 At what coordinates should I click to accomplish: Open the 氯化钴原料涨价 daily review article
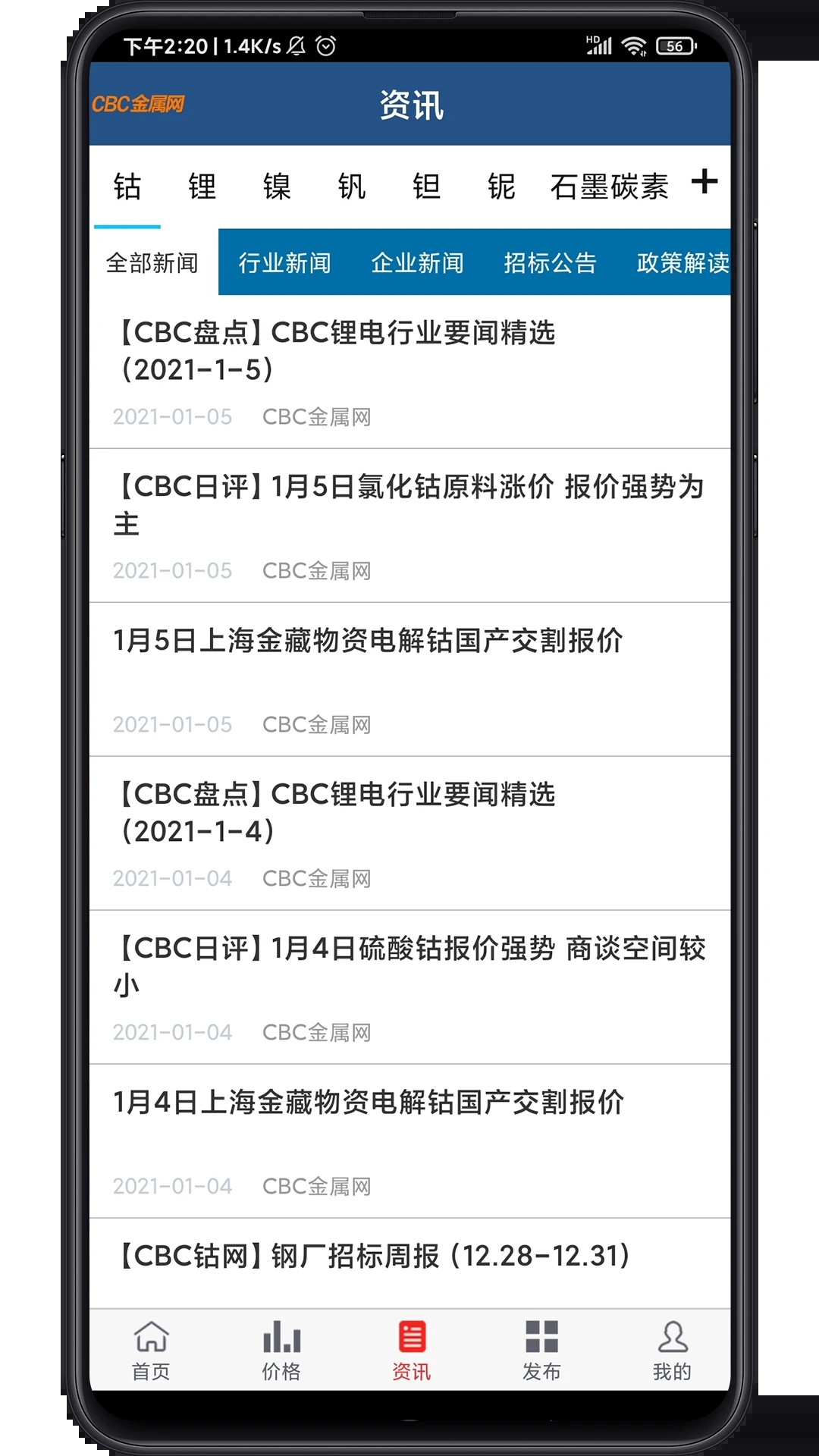click(x=409, y=503)
